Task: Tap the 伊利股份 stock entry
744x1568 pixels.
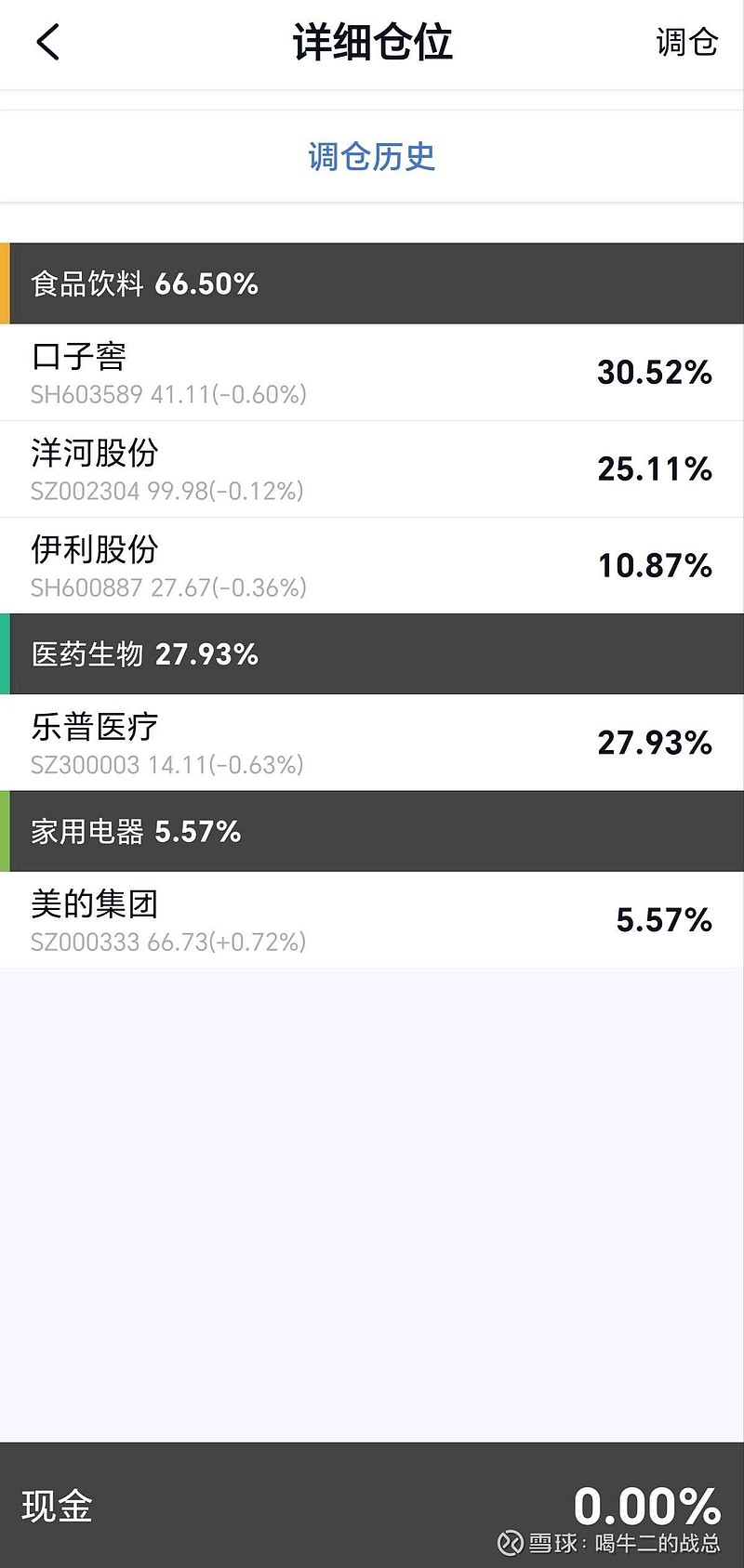Action: tap(372, 565)
